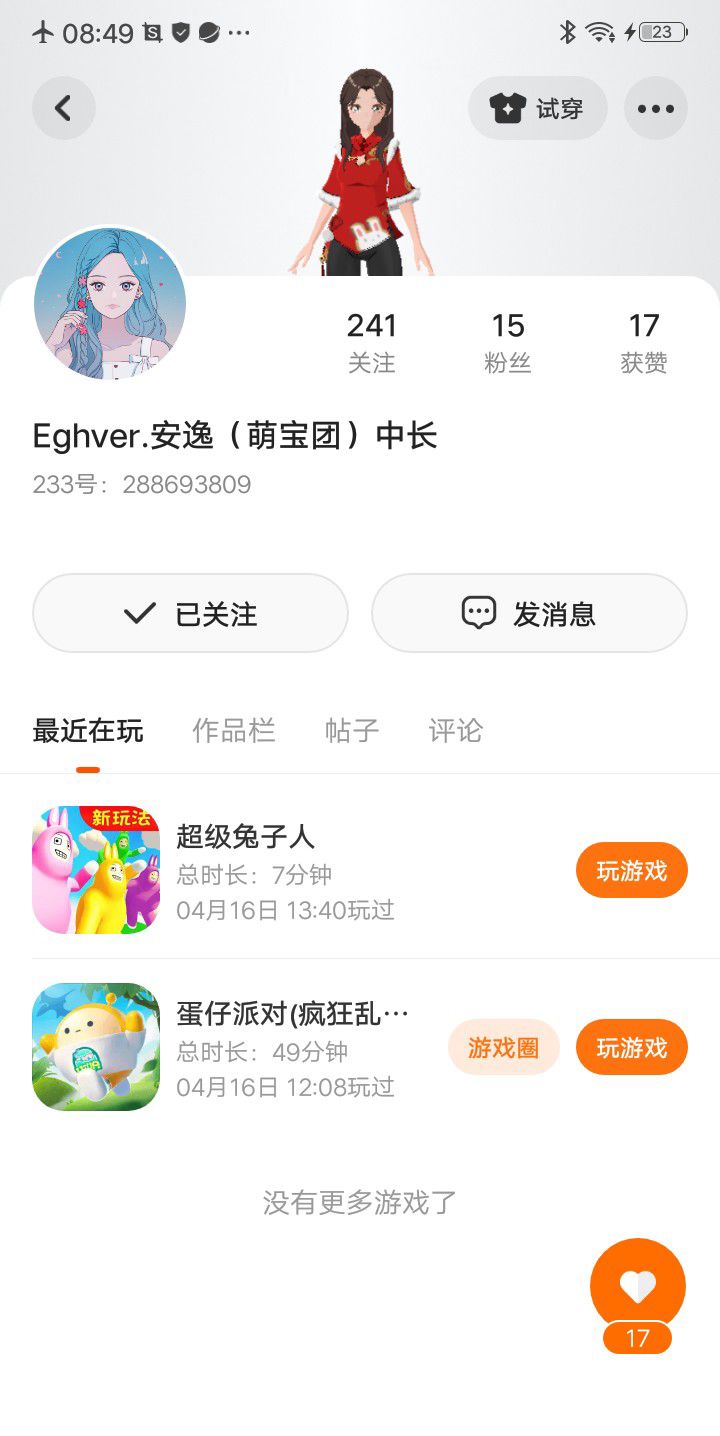Play 蛋仔派对 with 玩游戏
Viewport: 720px width, 1436px height.
pyautogui.click(x=631, y=1048)
